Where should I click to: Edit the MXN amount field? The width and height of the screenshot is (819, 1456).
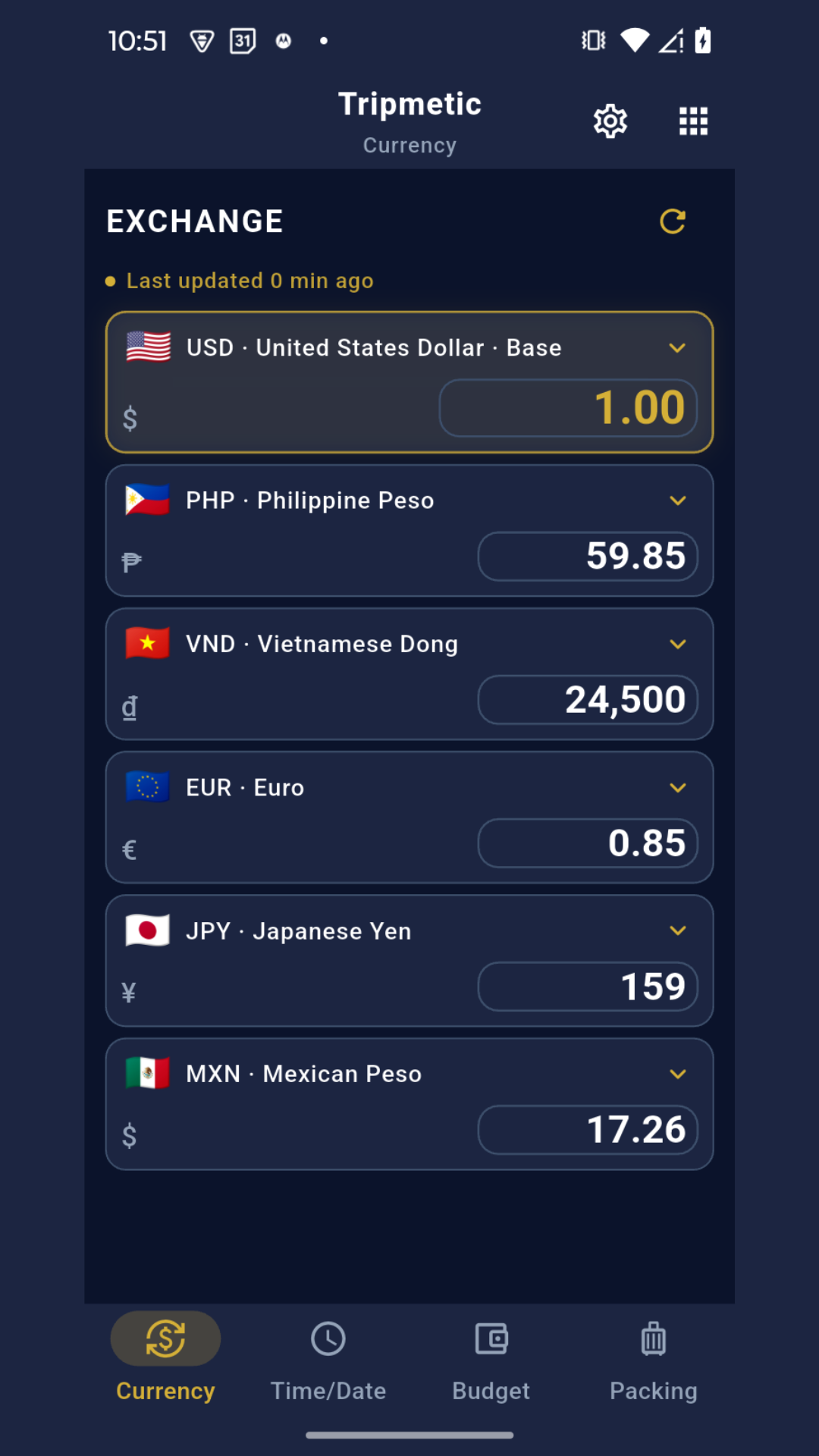tap(588, 1130)
